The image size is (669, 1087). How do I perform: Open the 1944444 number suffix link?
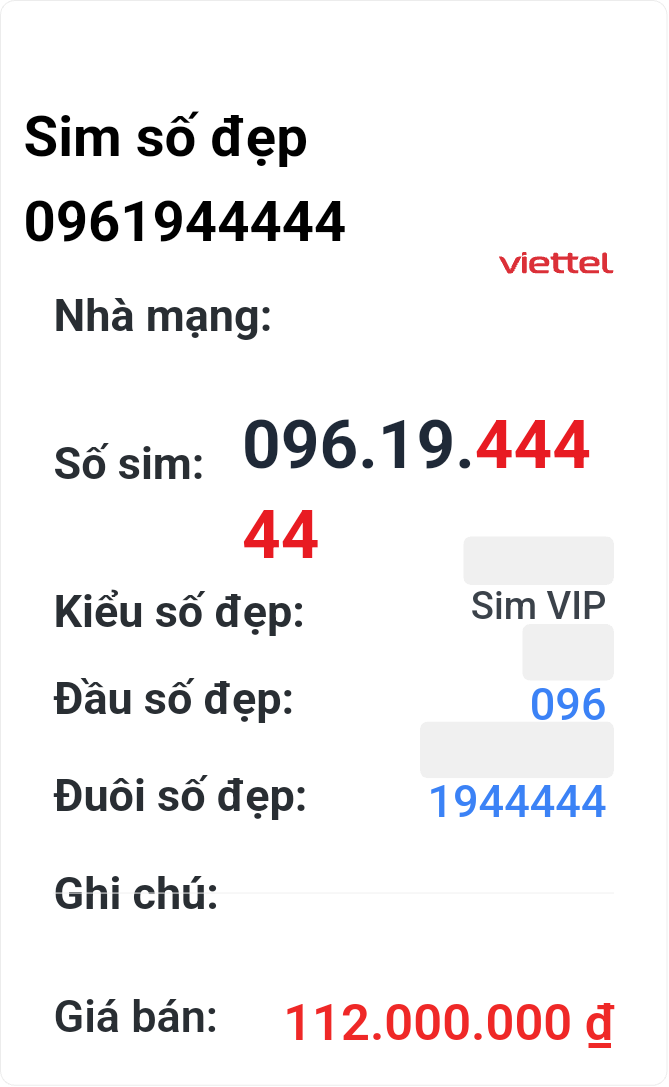click(x=517, y=802)
